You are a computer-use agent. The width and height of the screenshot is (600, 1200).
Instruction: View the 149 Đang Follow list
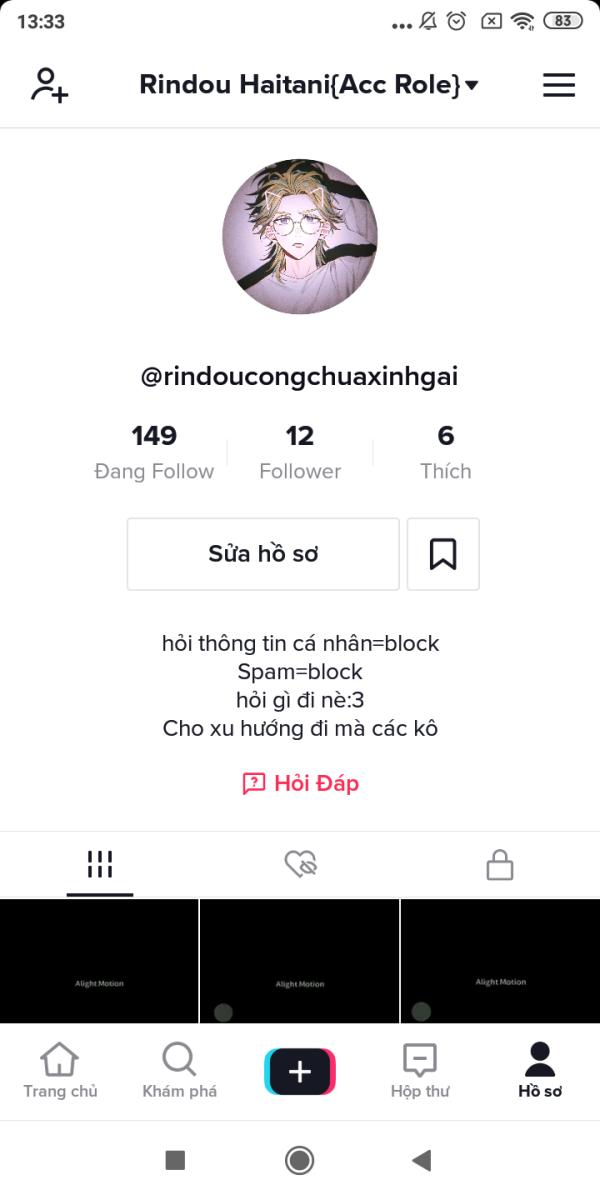[x=154, y=452]
